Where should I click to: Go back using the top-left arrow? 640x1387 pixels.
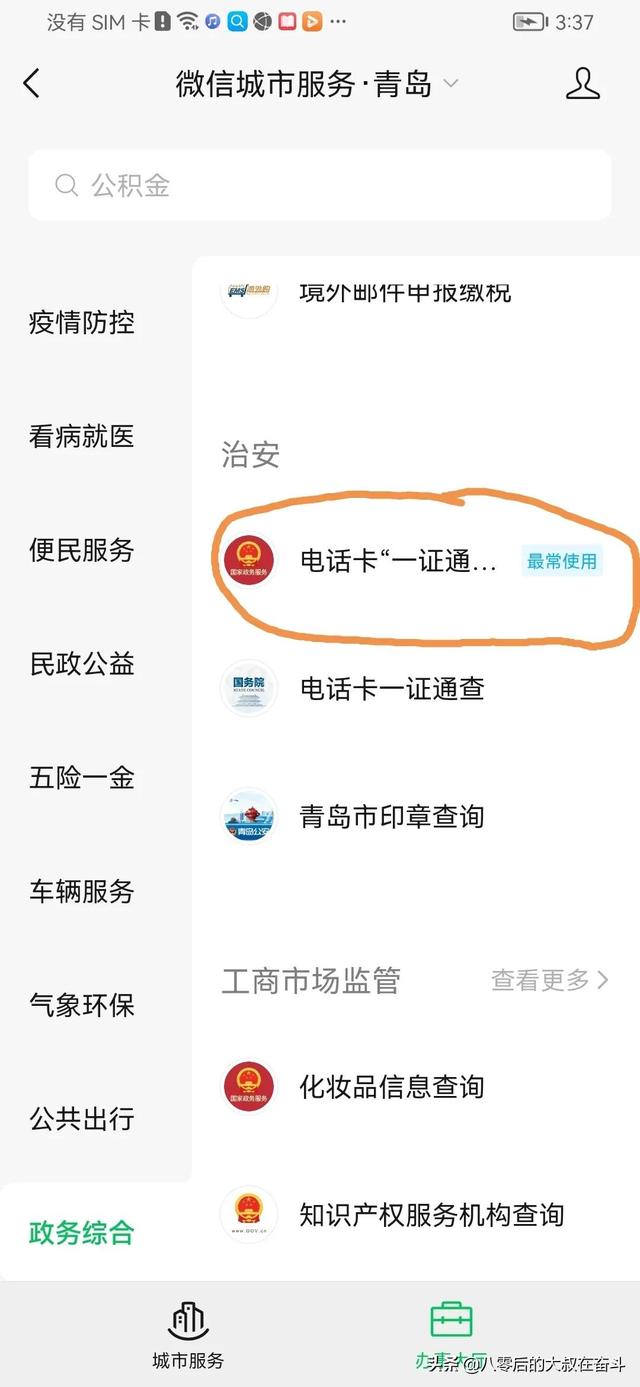point(32,84)
